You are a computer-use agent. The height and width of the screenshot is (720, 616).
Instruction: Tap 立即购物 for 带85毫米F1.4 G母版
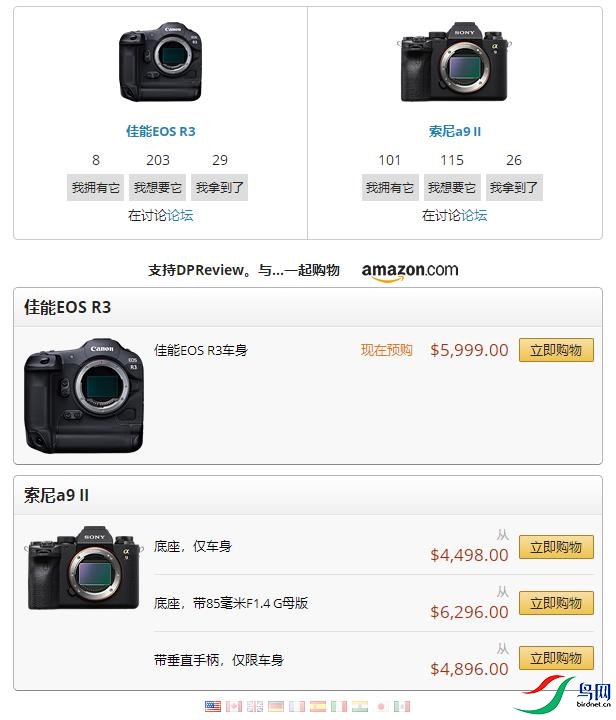click(556, 603)
